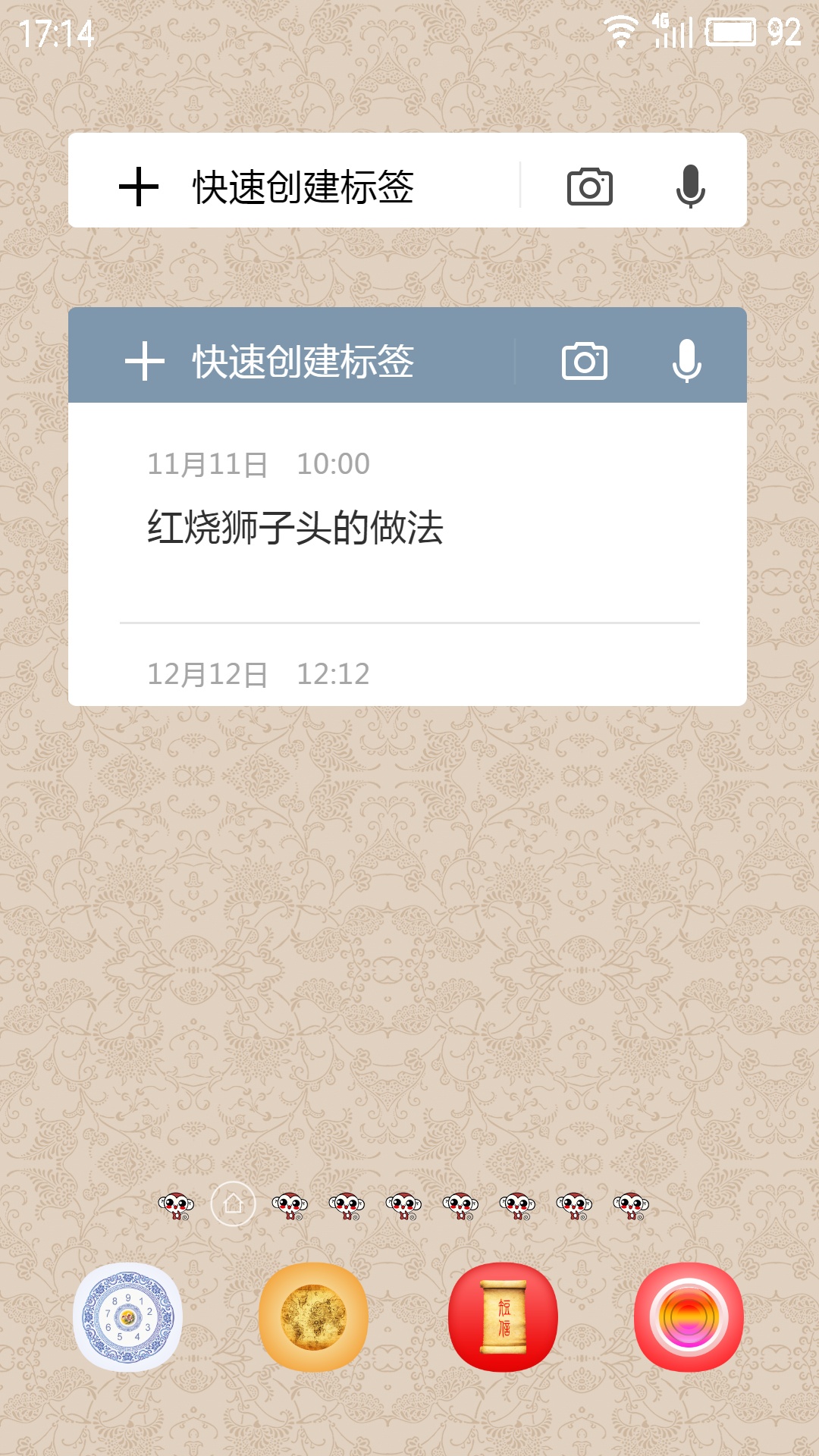Image resolution: width=819 pixels, height=1456 pixels.
Task: Start voice note from blue widget microphone
Action: click(687, 361)
